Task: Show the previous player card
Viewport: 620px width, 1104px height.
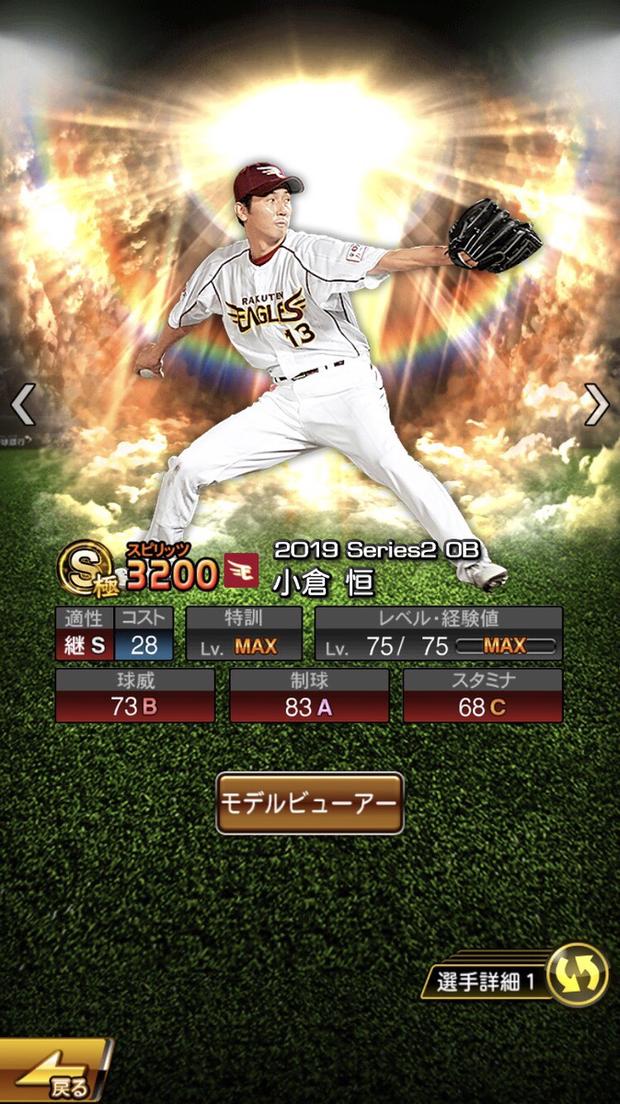Action: pos(22,404)
